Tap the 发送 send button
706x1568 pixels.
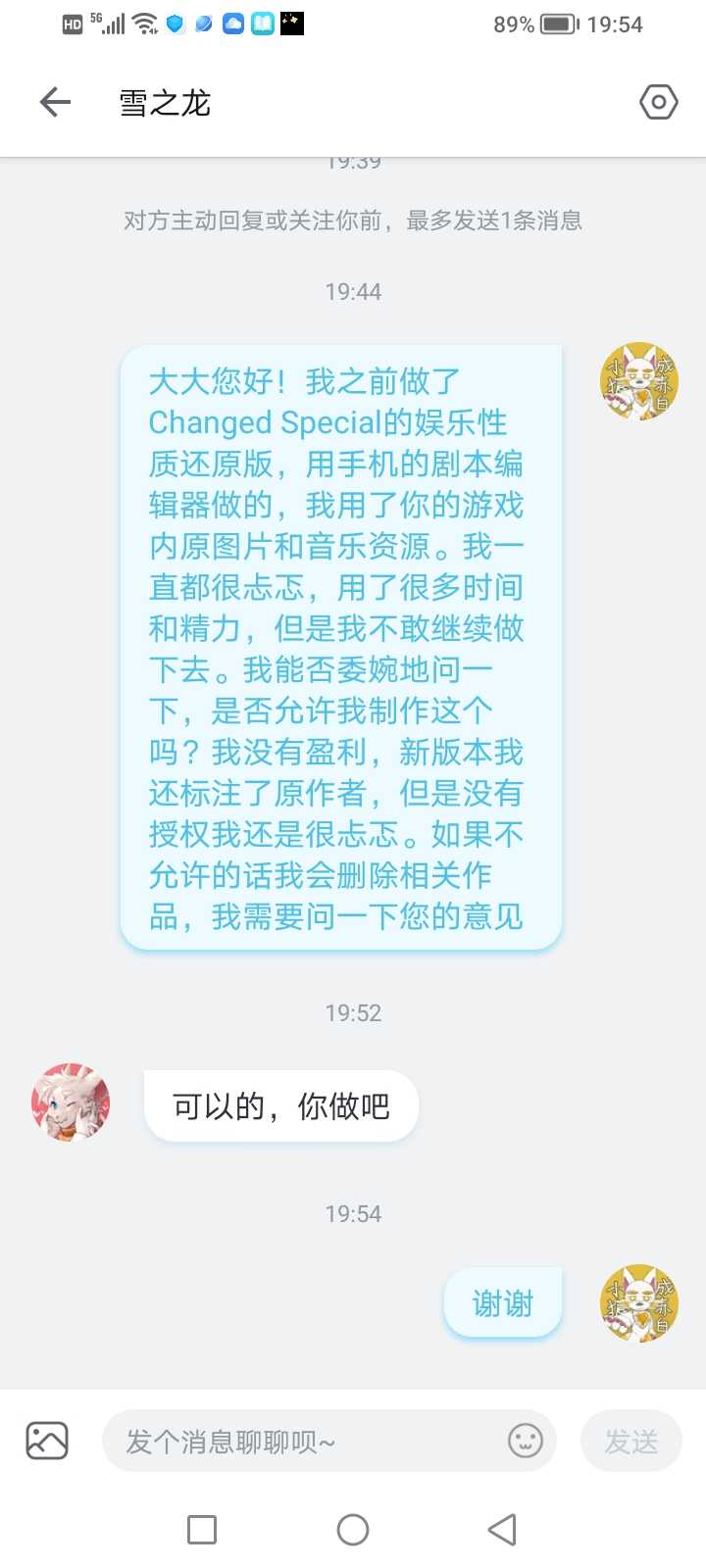tap(630, 1441)
